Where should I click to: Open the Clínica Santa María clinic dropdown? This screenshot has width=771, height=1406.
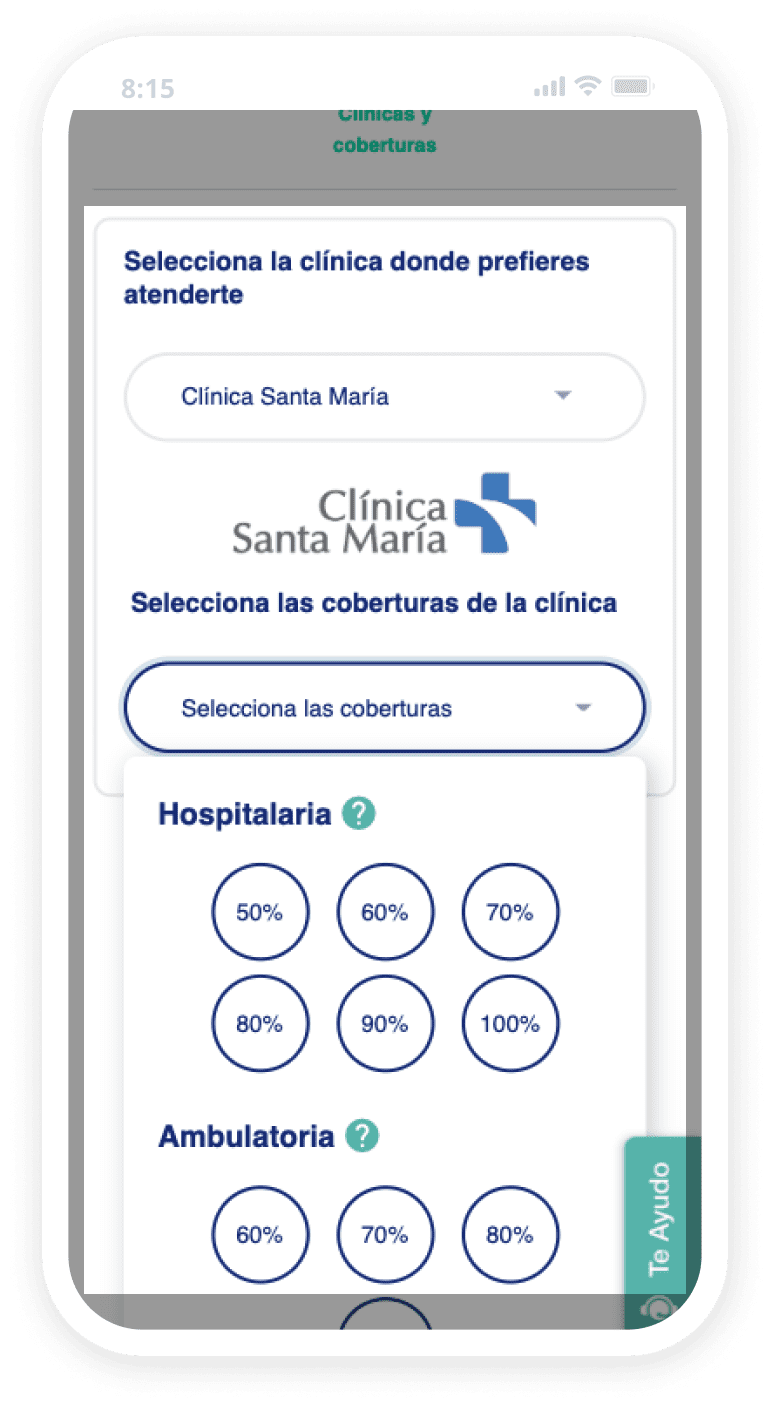(x=384, y=397)
